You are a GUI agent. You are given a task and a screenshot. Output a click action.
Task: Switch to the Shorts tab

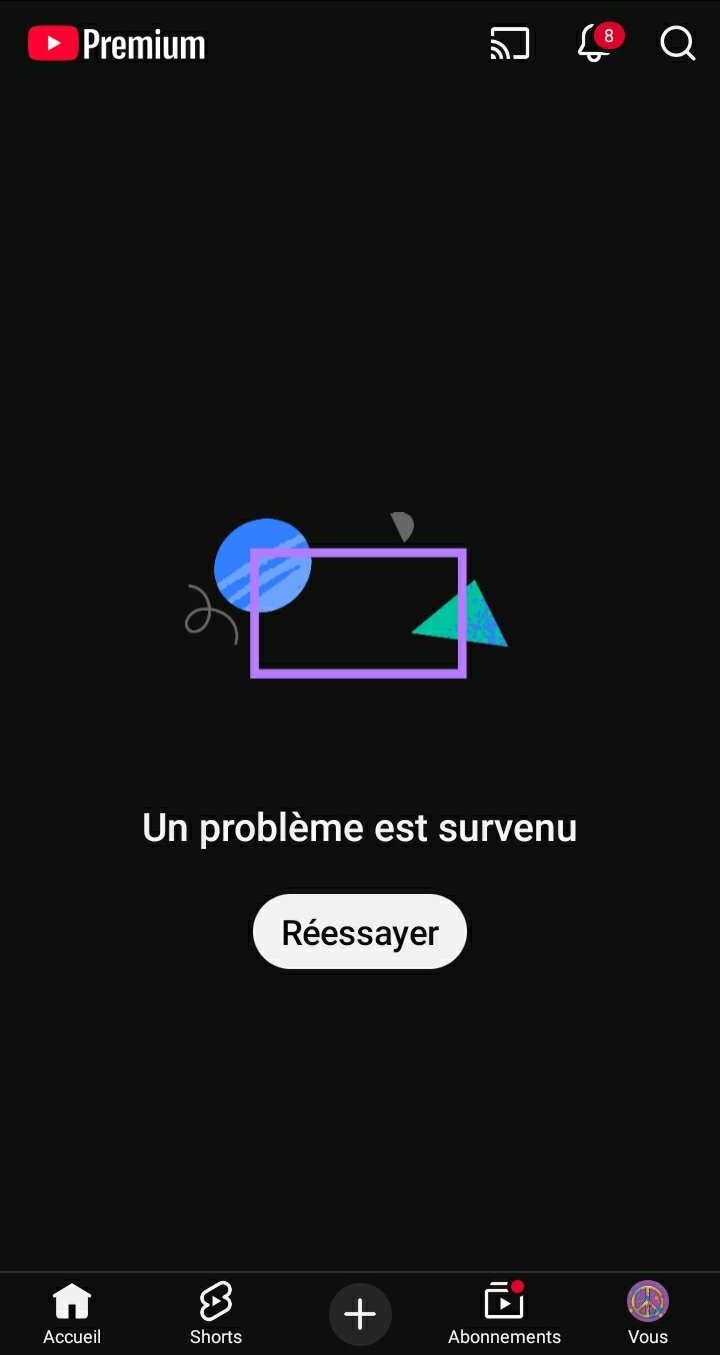coord(216,1314)
